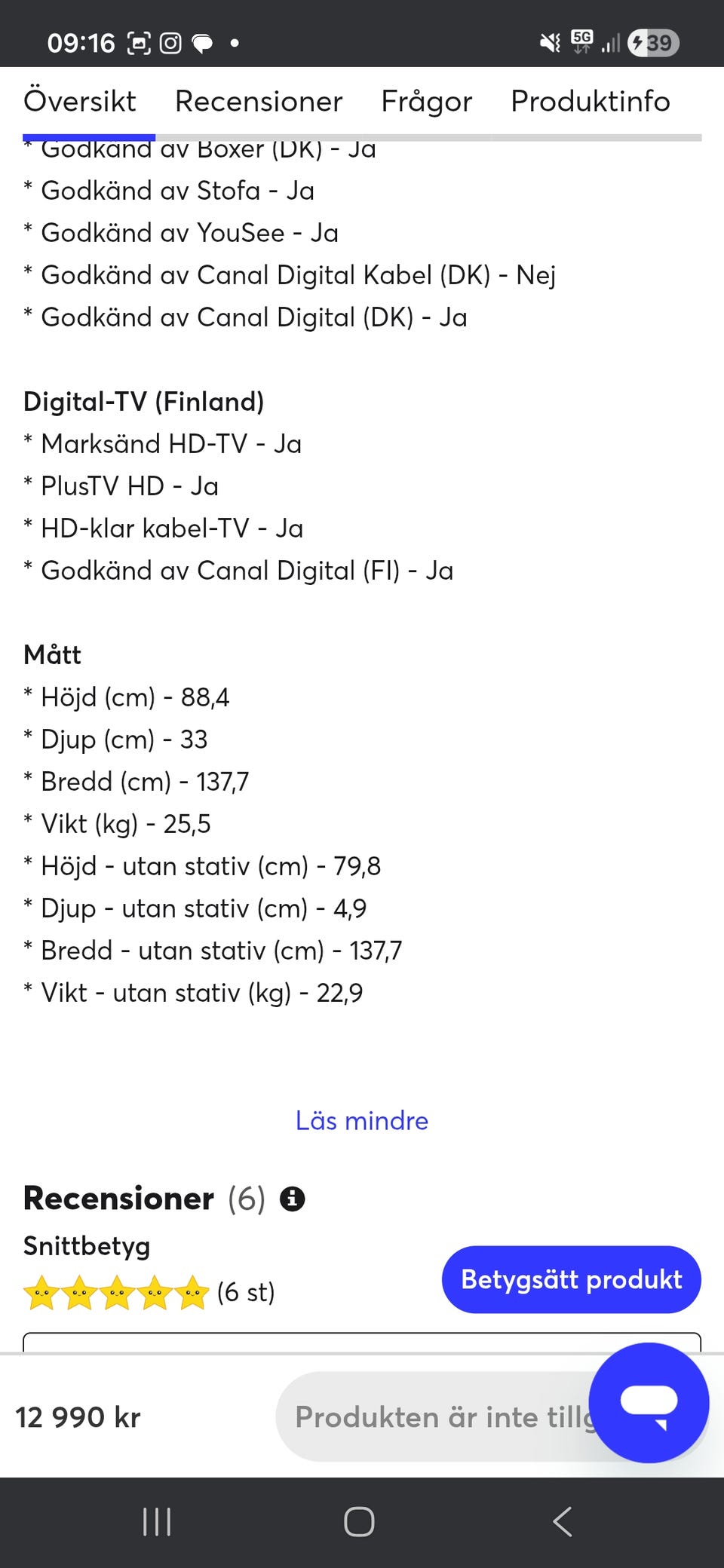This screenshot has width=724, height=1568.
Task: Go to the phone's home screen
Action: point(359,1522)
